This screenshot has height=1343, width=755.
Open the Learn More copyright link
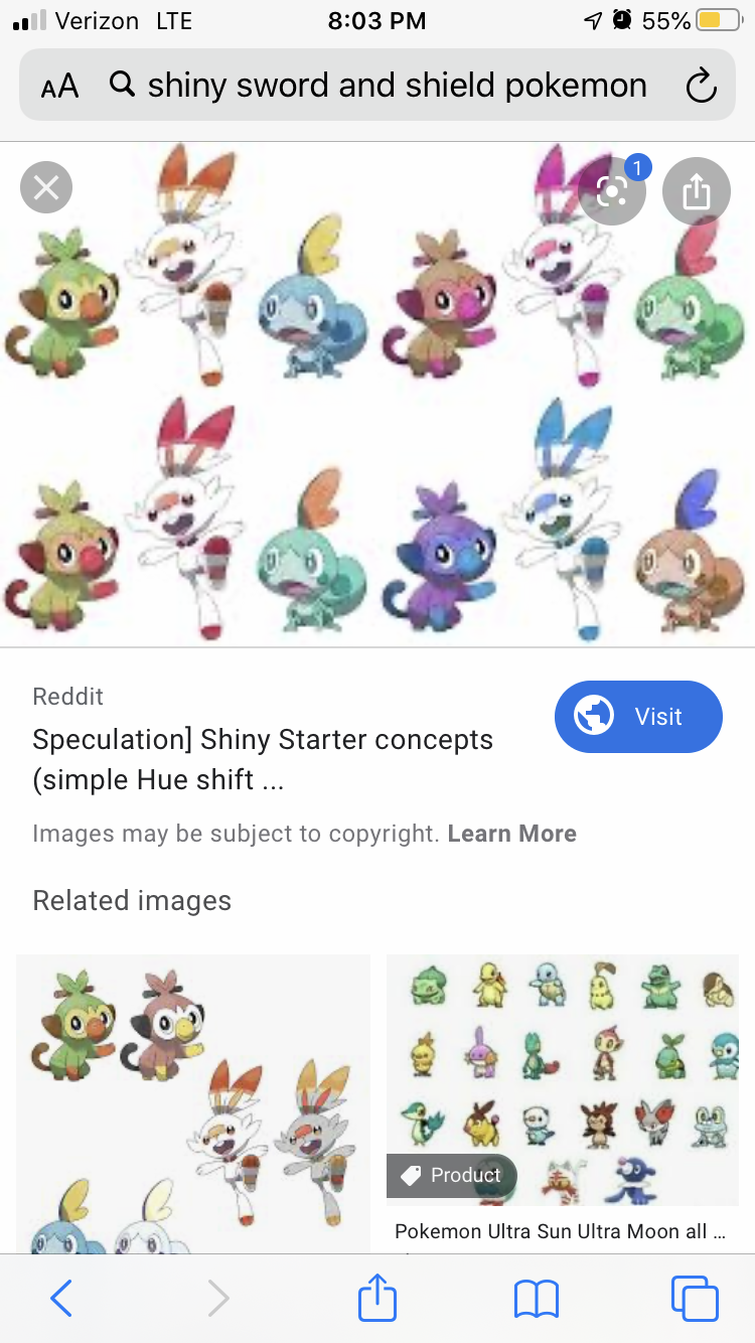point(511,834)
